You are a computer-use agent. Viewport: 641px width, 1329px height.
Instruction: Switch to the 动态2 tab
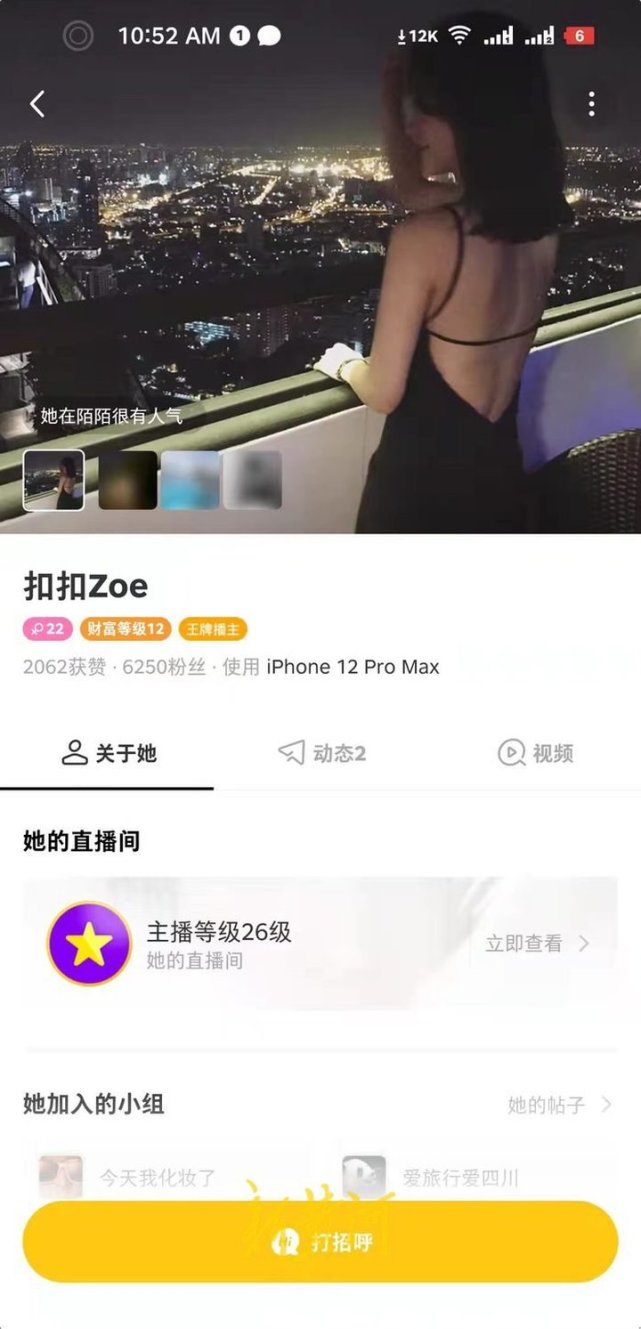click(321, 753)
